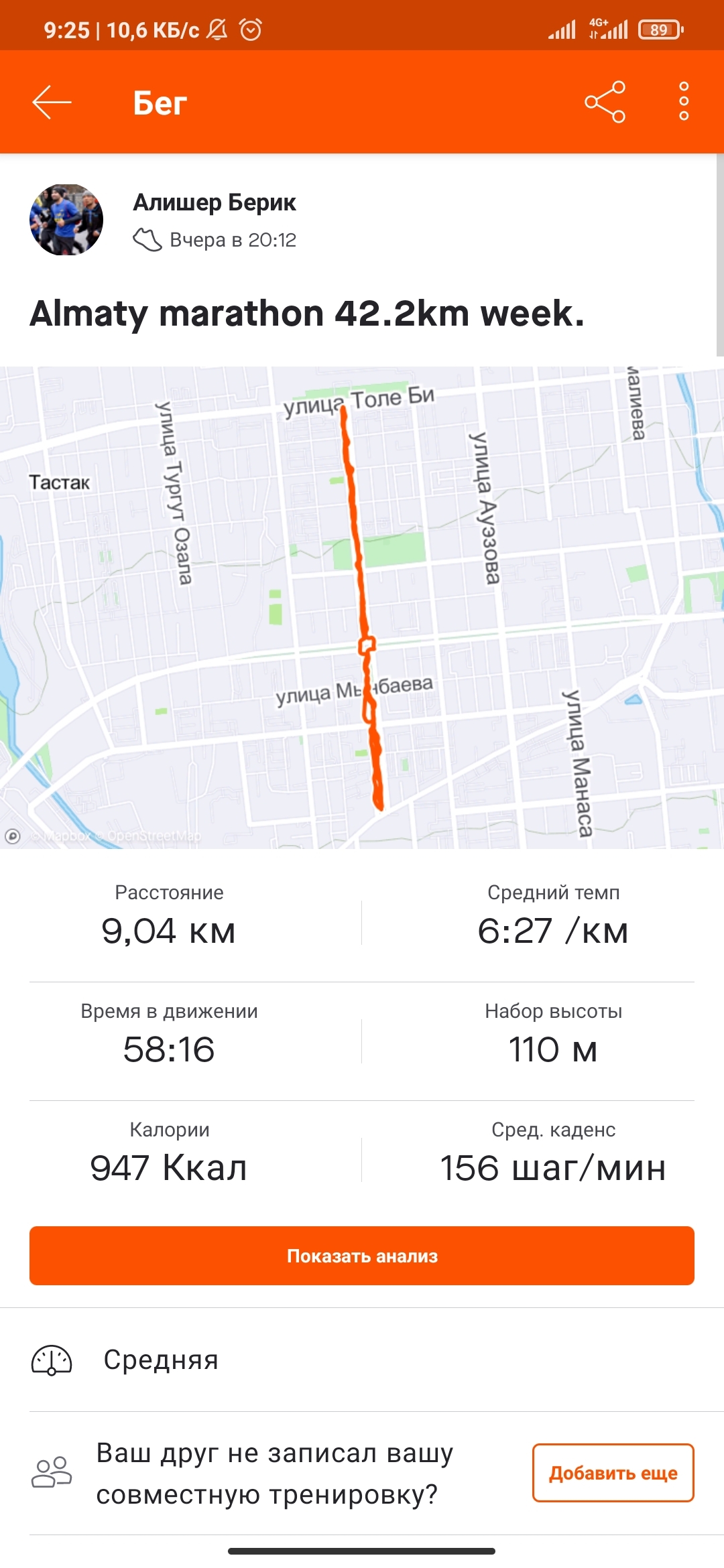Viewport: 724px width, 1568px height.
Task: Open the Средняя effort row
Action: (x=362, y=1360)
